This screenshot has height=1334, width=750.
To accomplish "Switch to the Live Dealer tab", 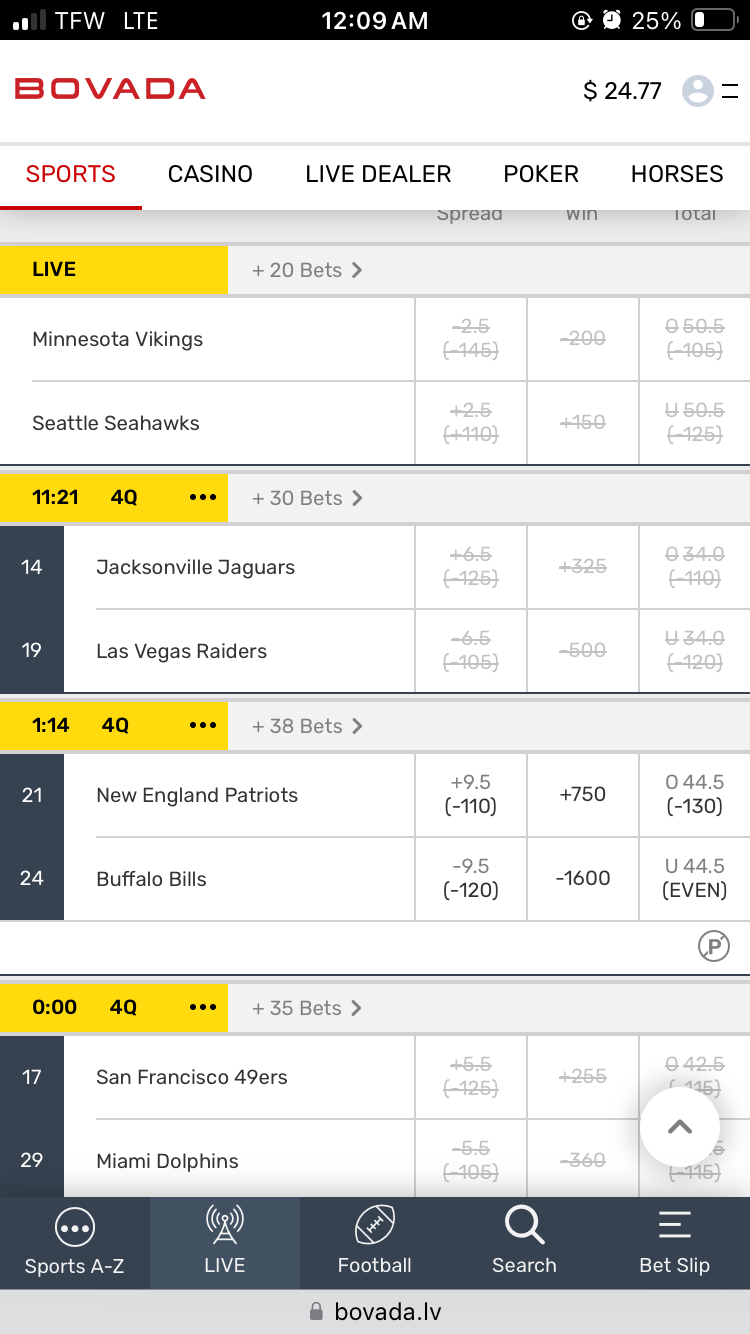I will pyautogui.click(x=378, y=174).
